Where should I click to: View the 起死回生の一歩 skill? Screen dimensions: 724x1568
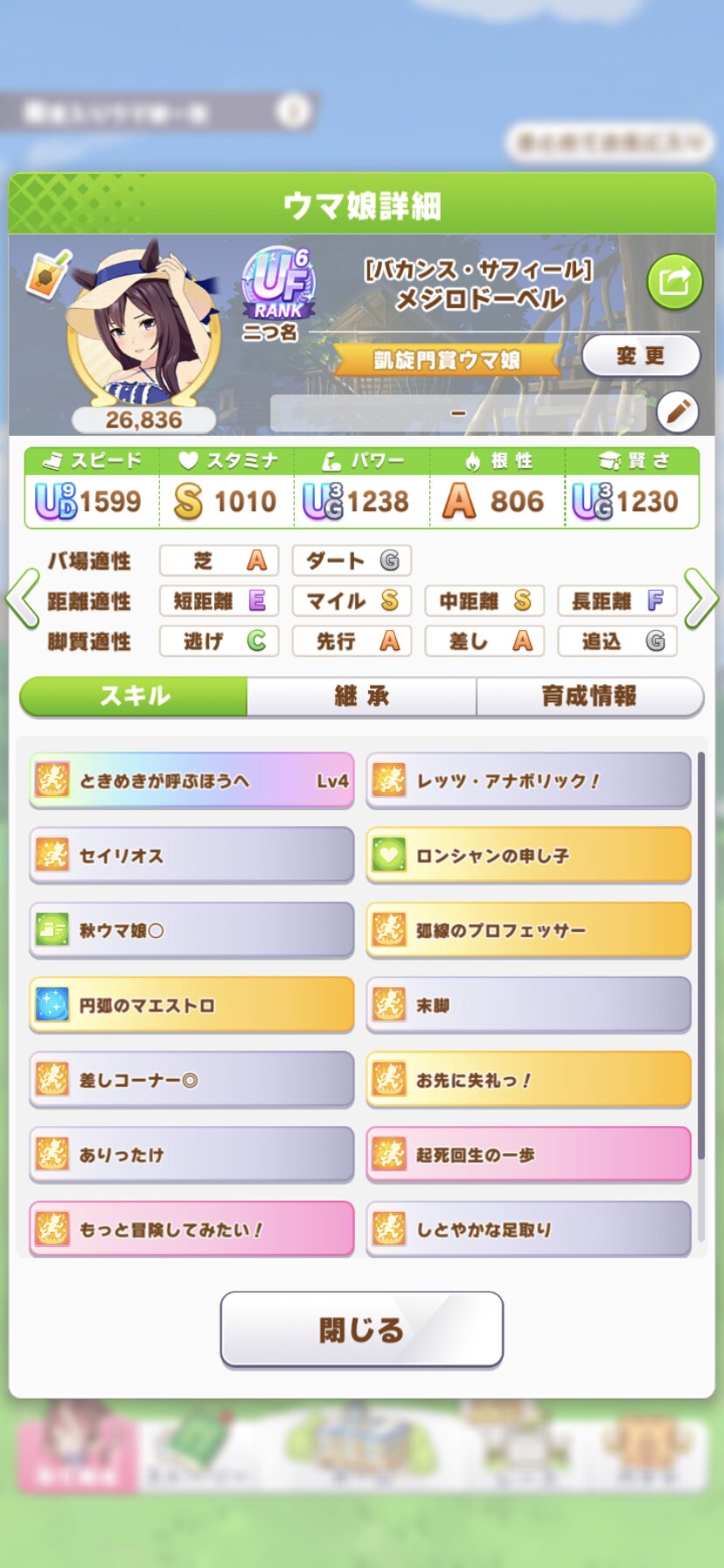(x=528, y=1154)
